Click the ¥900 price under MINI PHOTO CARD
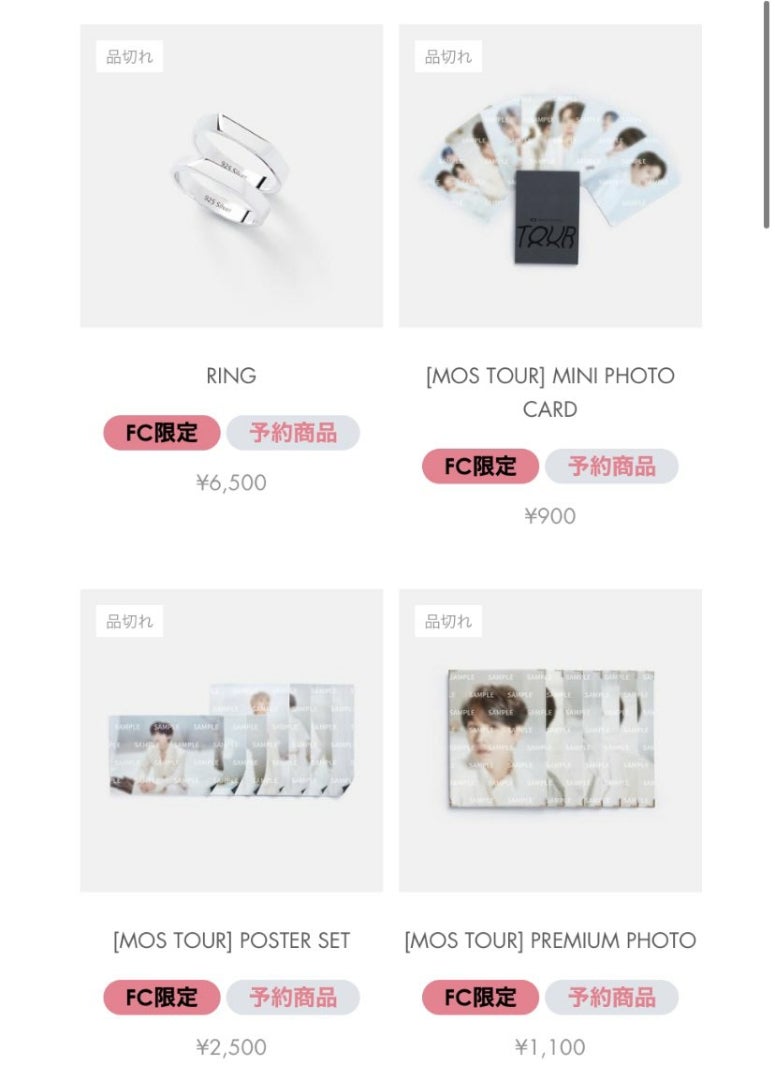Image resolution: width=775 pixels, height=1080 pixels. click(550, 516)
